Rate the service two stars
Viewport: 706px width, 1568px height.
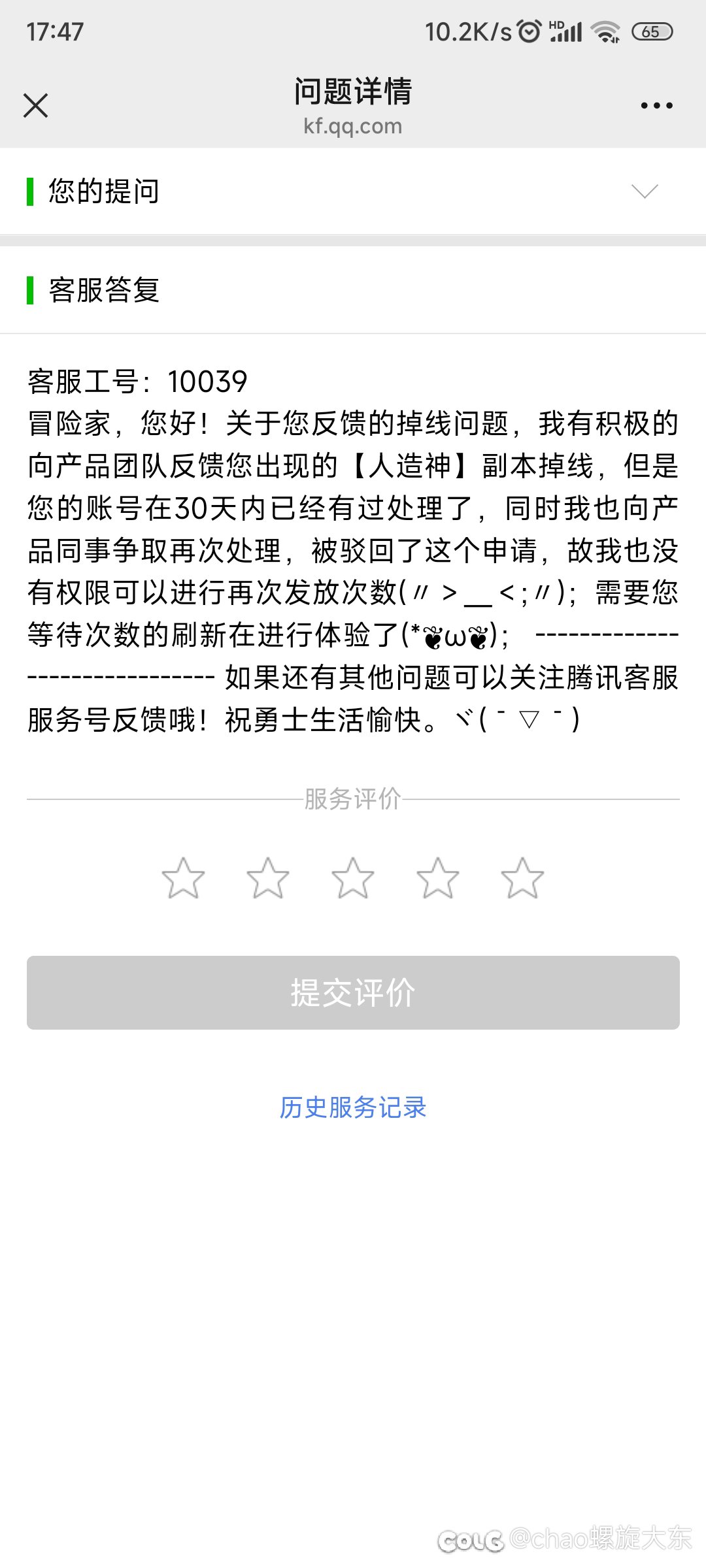pyautogui.click(x=268, y=878)
